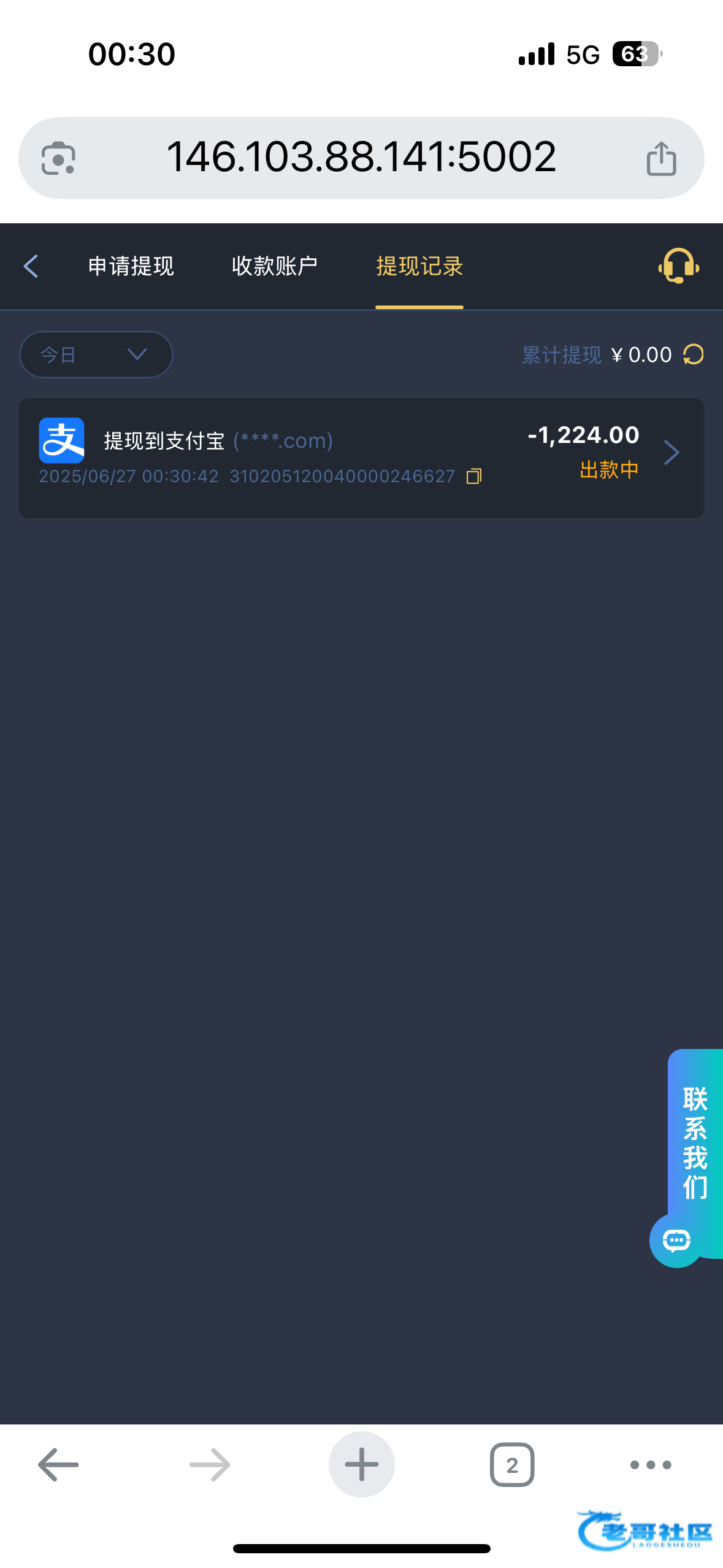Open the lens camera search icon
723x1568 pixels.
[58, 158]
